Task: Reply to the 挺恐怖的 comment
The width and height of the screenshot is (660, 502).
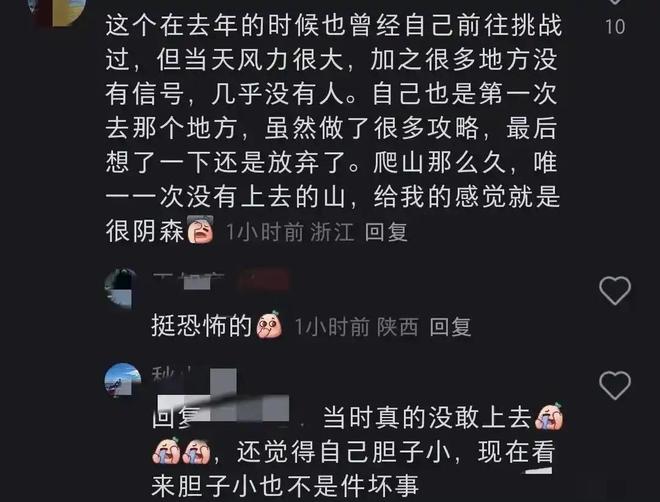Action: click(x=450, y=326)
